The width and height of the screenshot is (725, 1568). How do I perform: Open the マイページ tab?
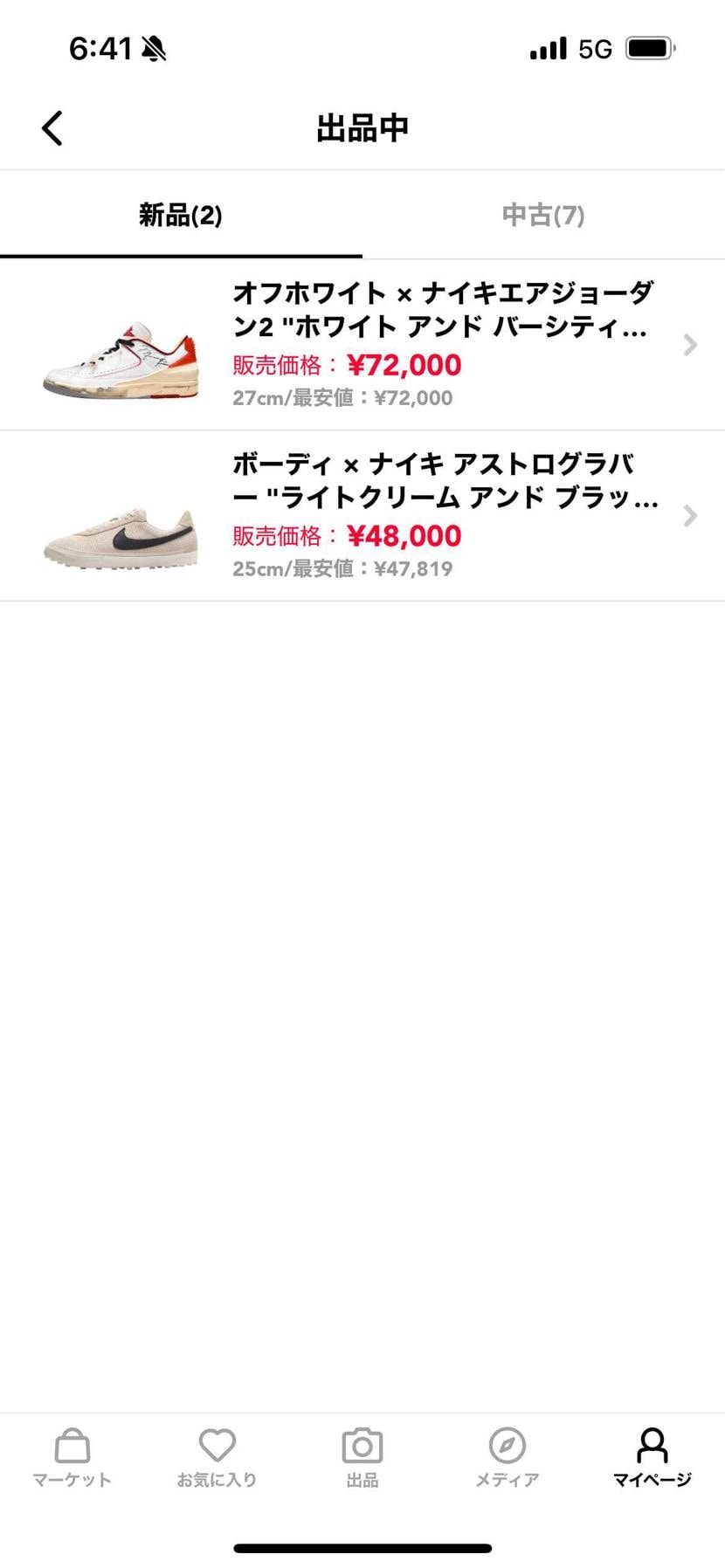[x=652, y=1458]
